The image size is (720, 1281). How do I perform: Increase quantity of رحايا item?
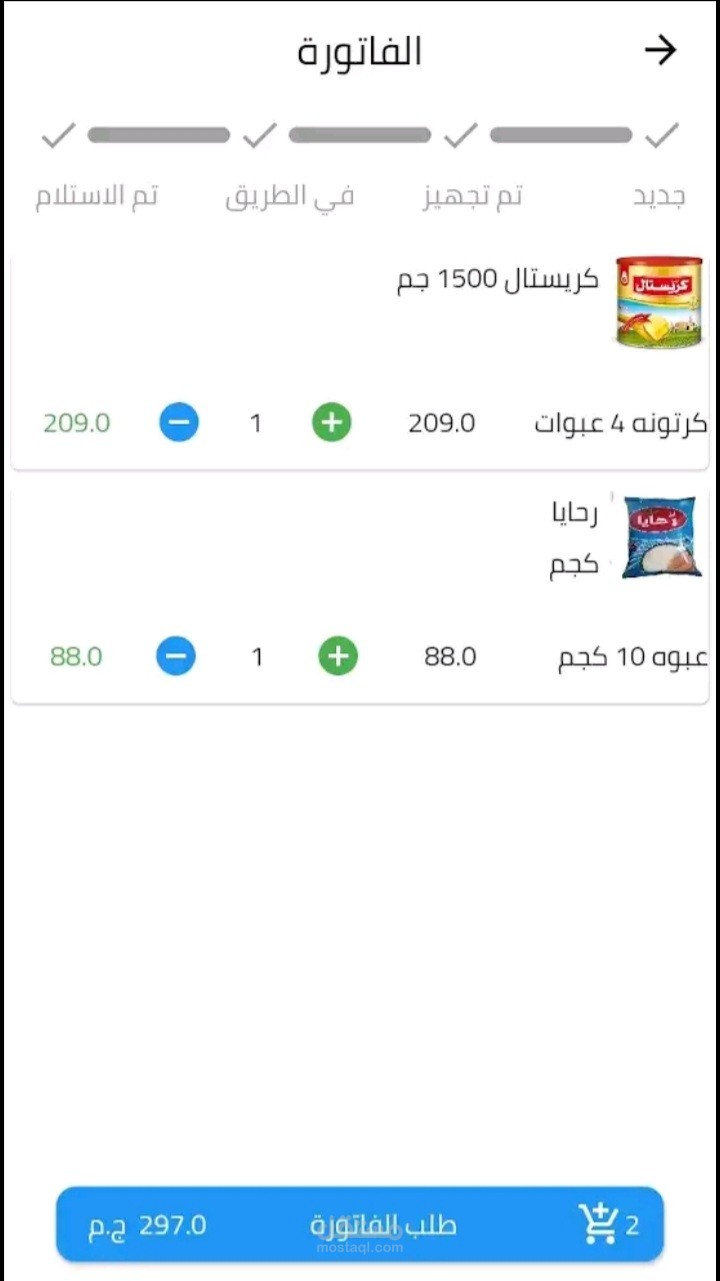tap(338, 657)
